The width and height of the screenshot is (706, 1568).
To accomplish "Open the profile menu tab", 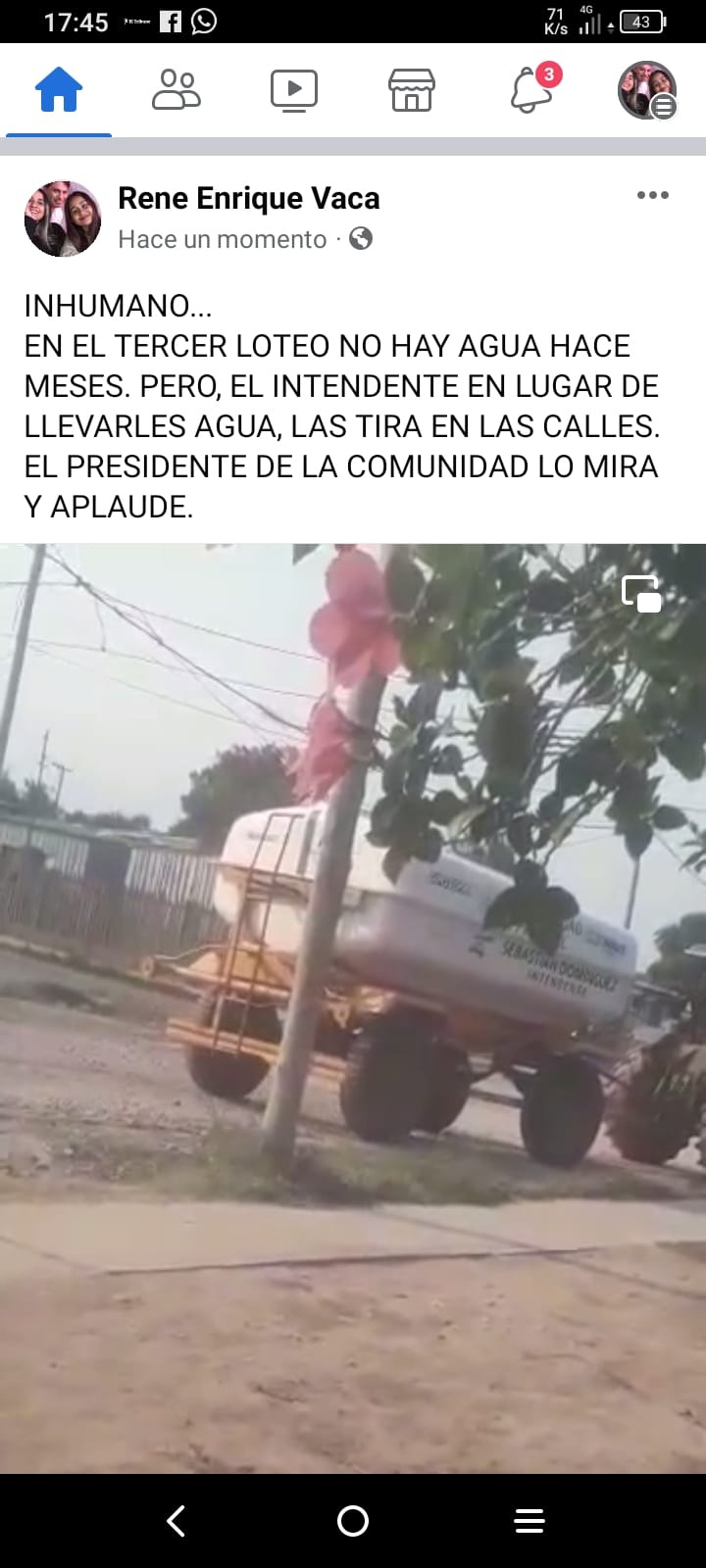I will click(647, 90).
